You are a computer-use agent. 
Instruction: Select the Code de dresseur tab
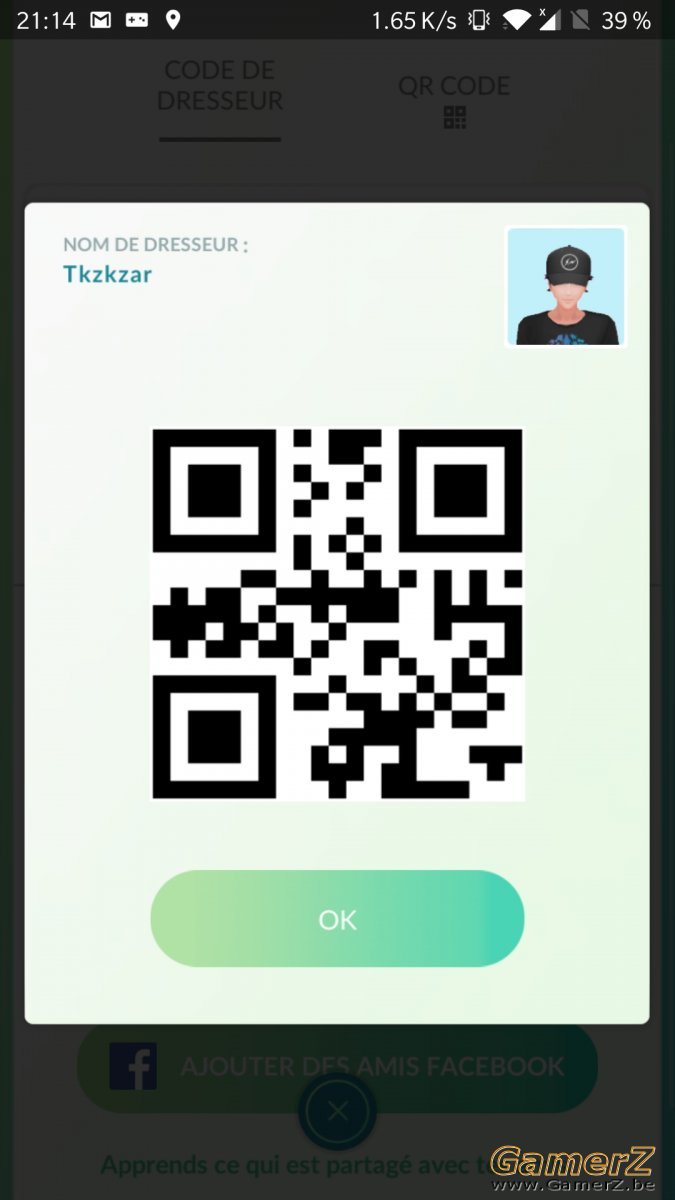[x=220, y=86]
